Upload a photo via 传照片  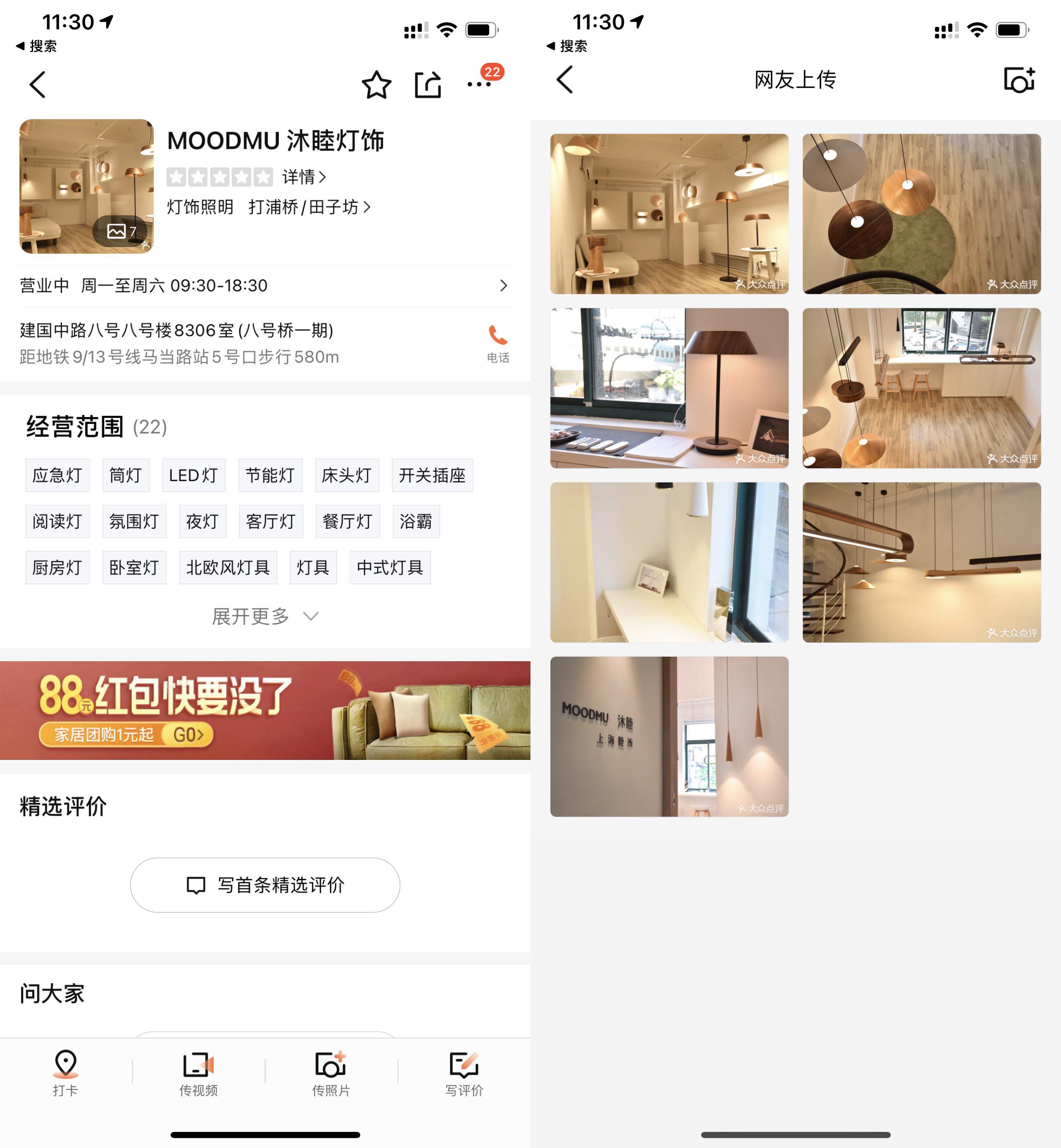(331, 1072)
